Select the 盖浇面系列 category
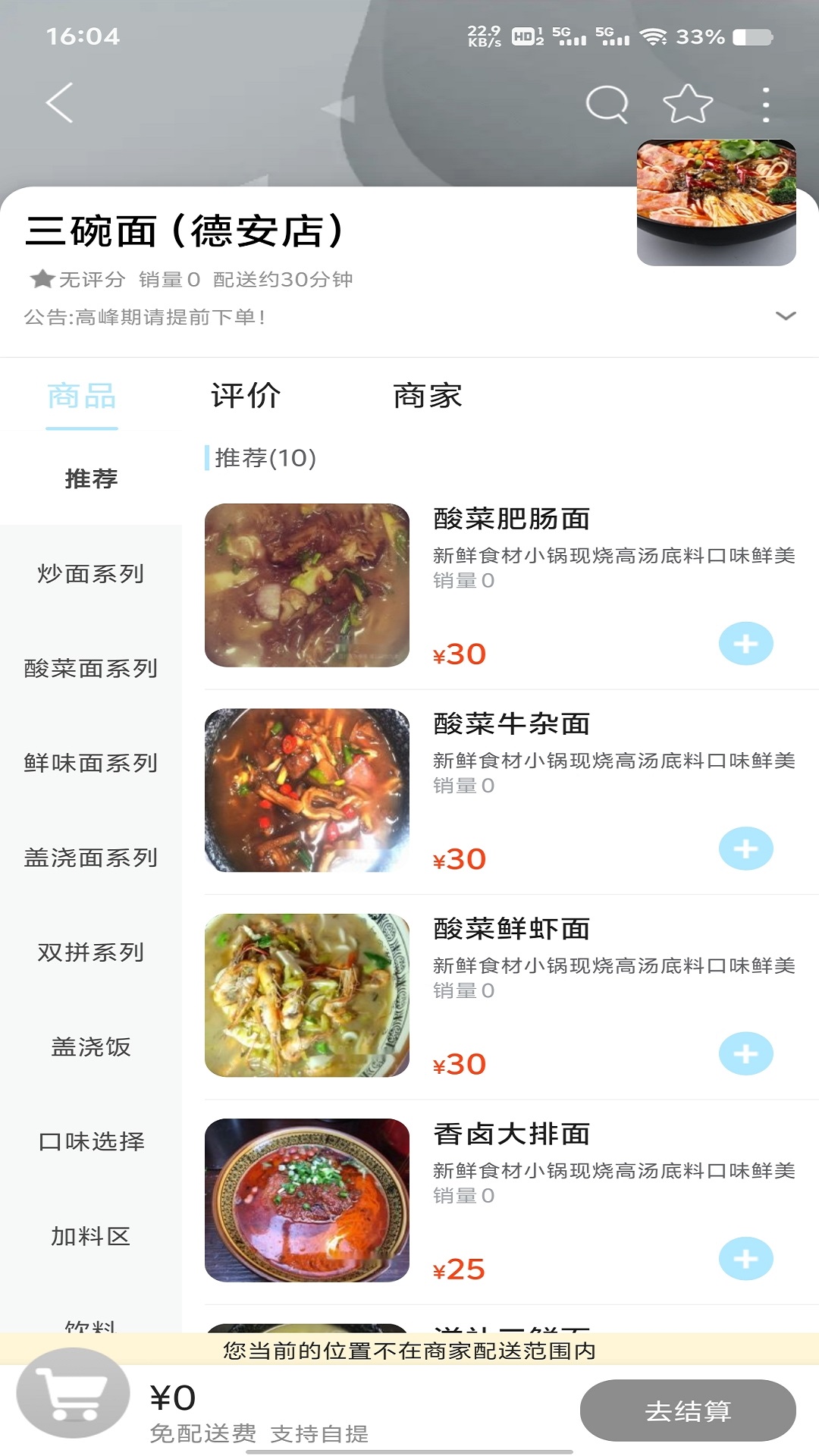This screenshot has height=1456, width=819. 91,858
